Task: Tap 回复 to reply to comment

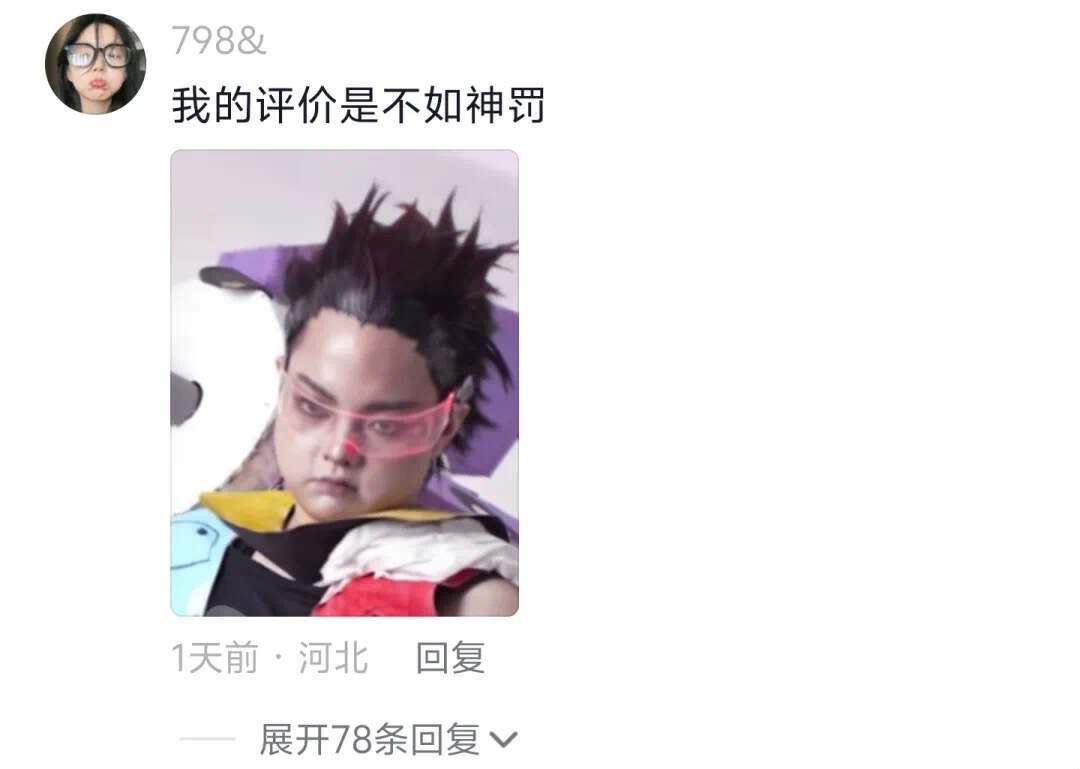Action: tap(450, 658)
